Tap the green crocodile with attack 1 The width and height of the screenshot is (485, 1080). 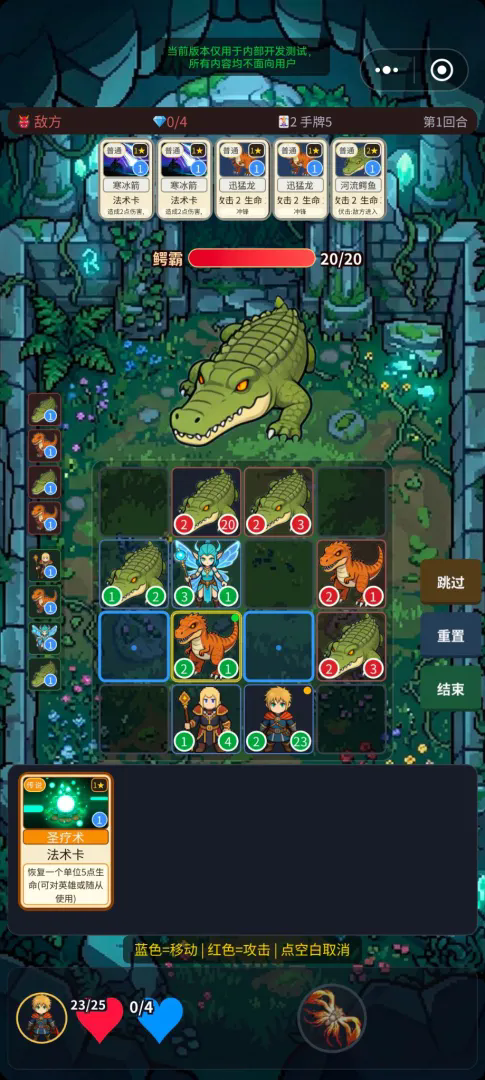[x=134, y=574]
